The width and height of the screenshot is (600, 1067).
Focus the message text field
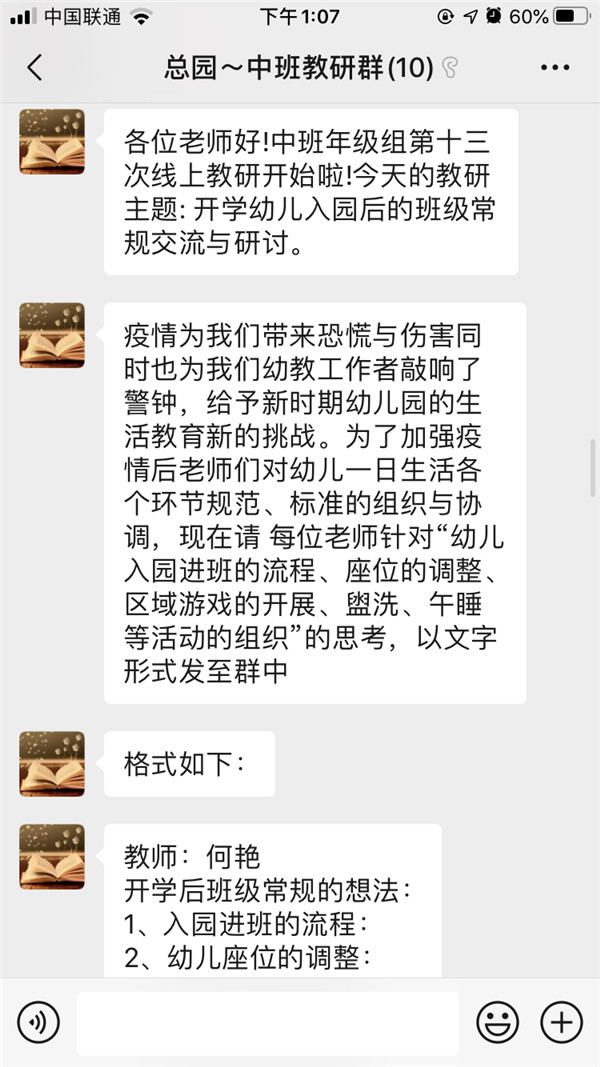[x=268, y=1022]
